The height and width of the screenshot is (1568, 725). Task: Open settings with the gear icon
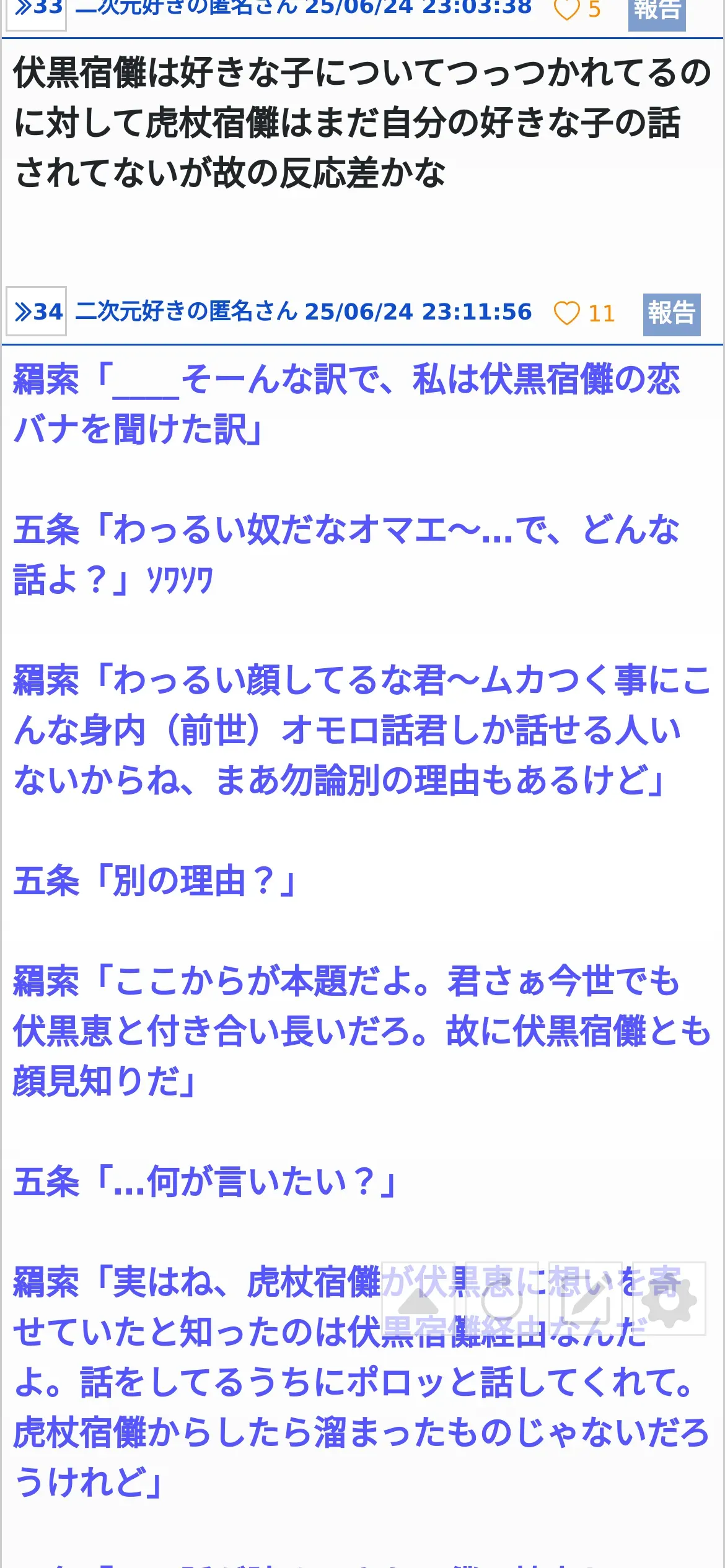669,1299
